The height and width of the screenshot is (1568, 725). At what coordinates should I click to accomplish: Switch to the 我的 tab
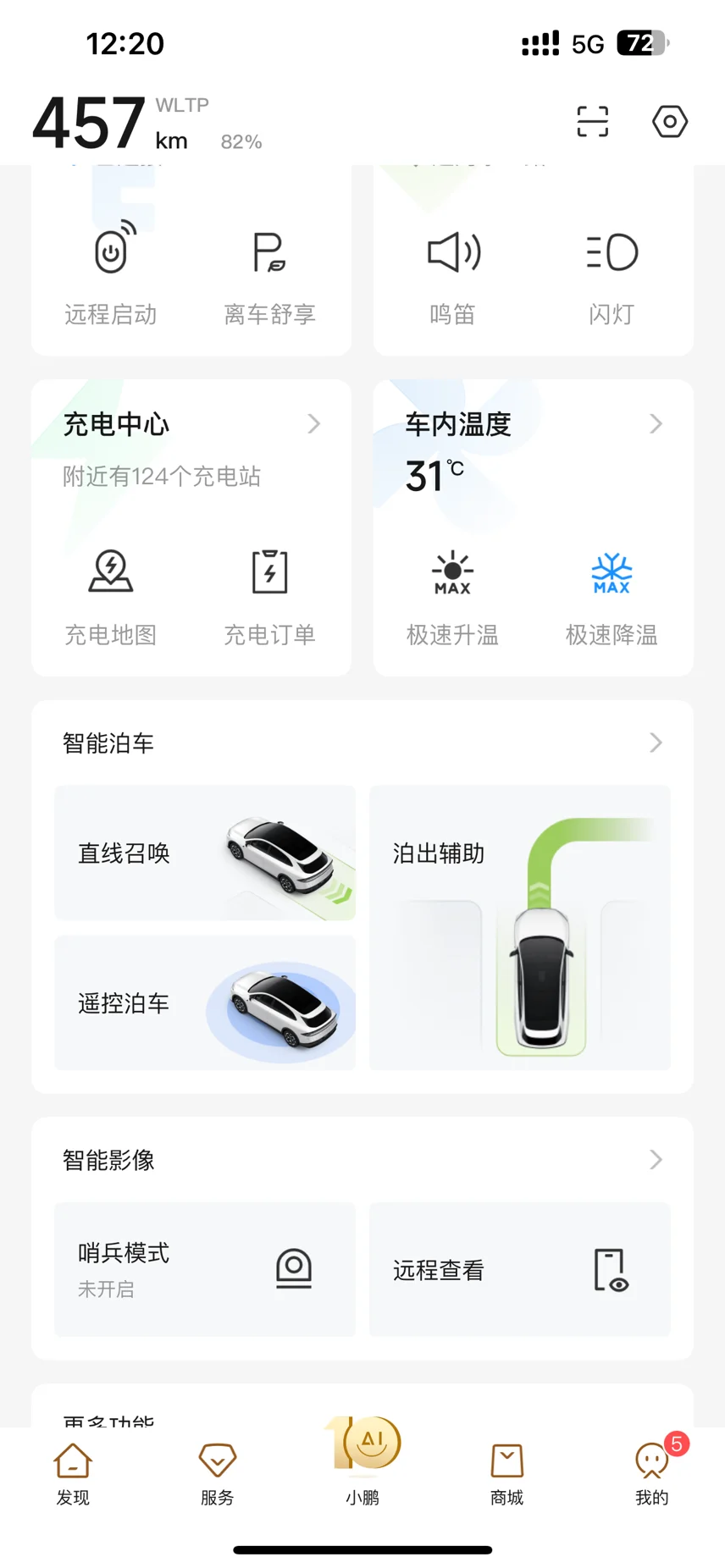click(x=651, y=1475)
